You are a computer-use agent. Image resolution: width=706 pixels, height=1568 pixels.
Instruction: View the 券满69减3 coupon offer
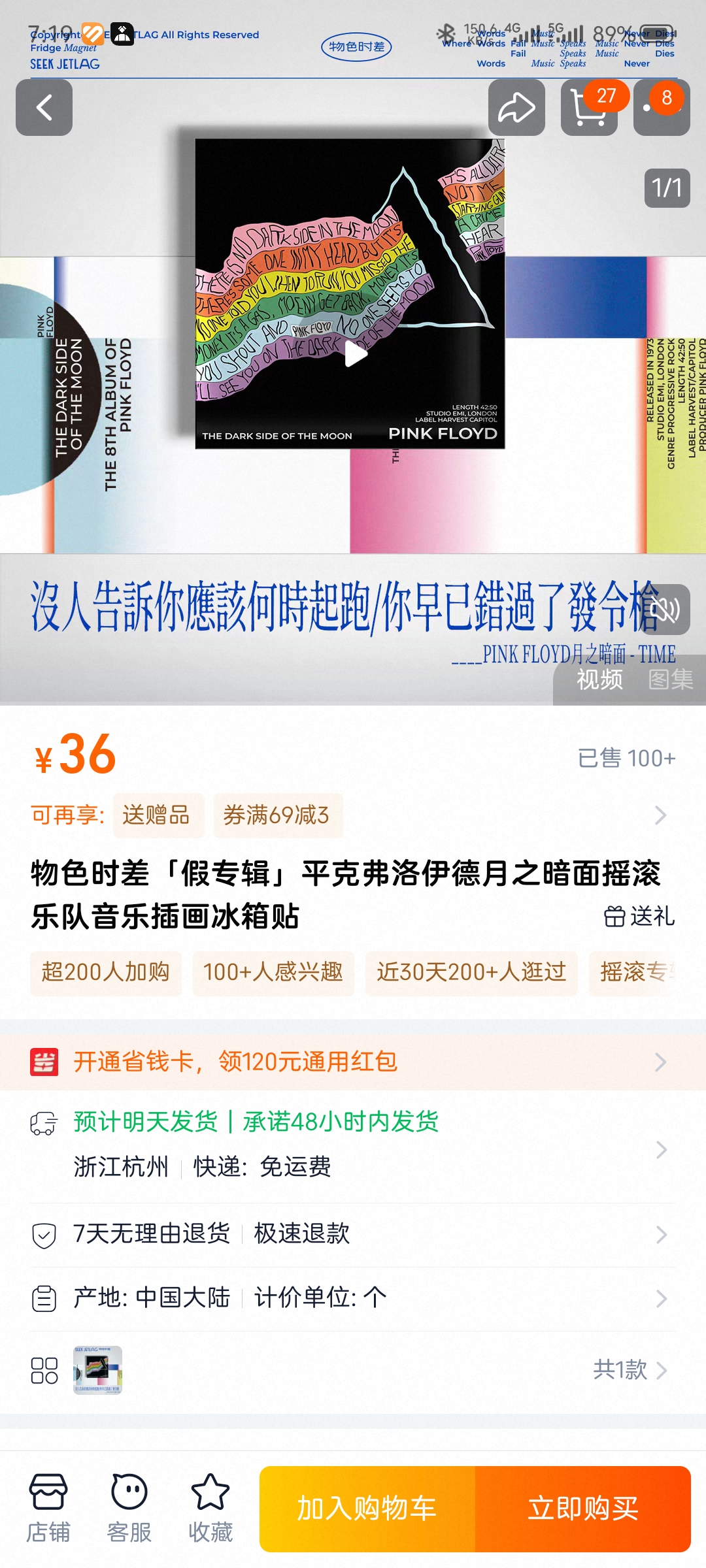pyautogui.click(x=277, y=815)
